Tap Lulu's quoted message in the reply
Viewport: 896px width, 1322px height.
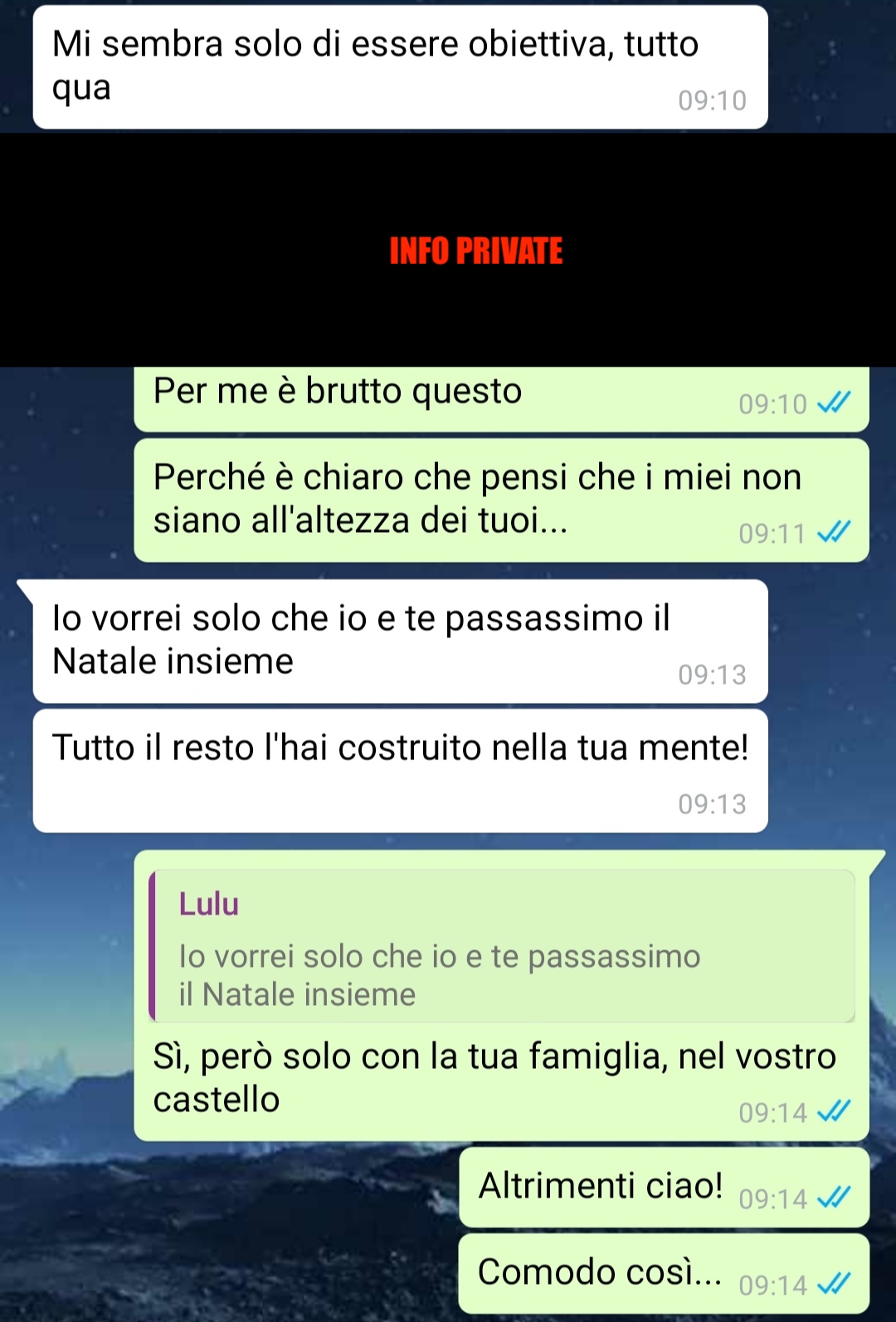click(501, 947)
